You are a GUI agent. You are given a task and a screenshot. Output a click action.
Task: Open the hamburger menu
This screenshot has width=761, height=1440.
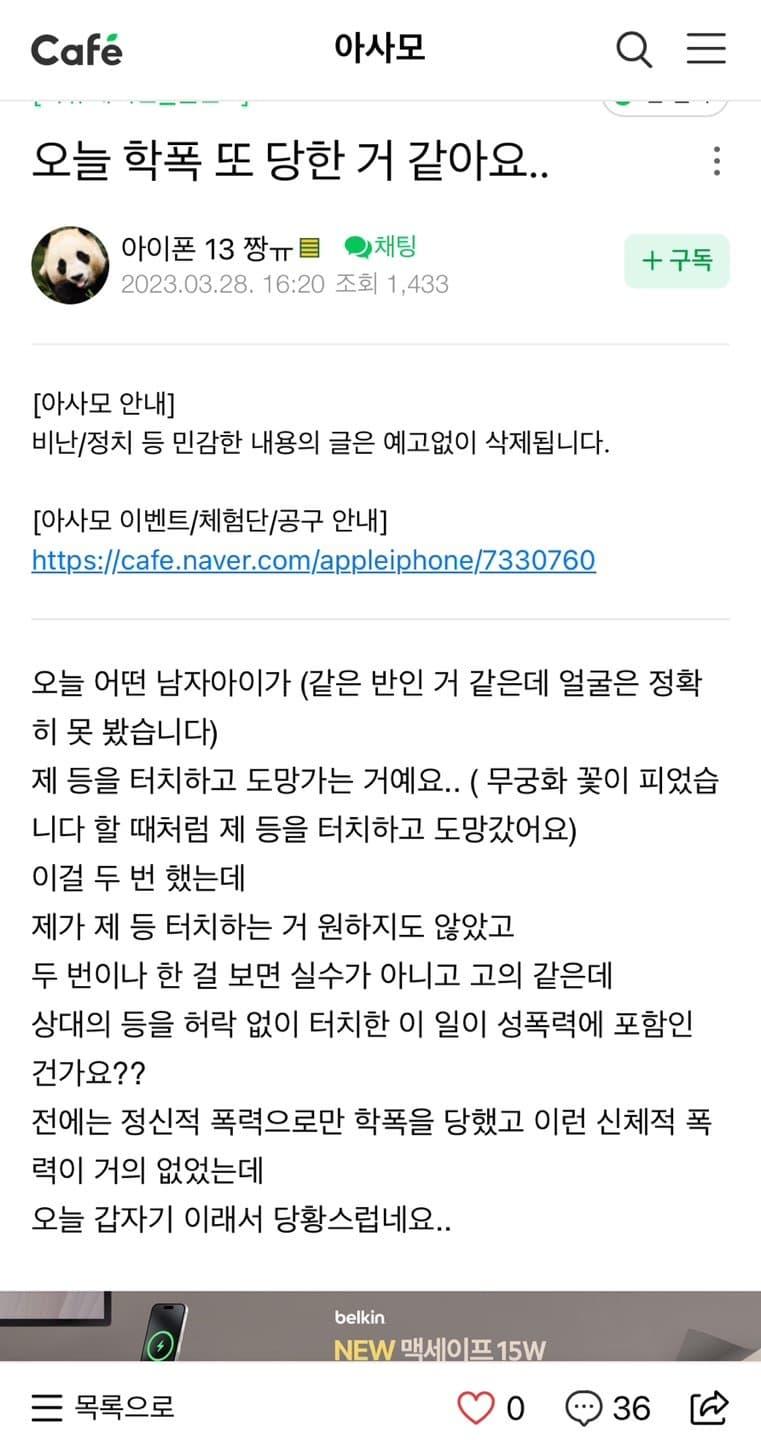coord(706,49)
